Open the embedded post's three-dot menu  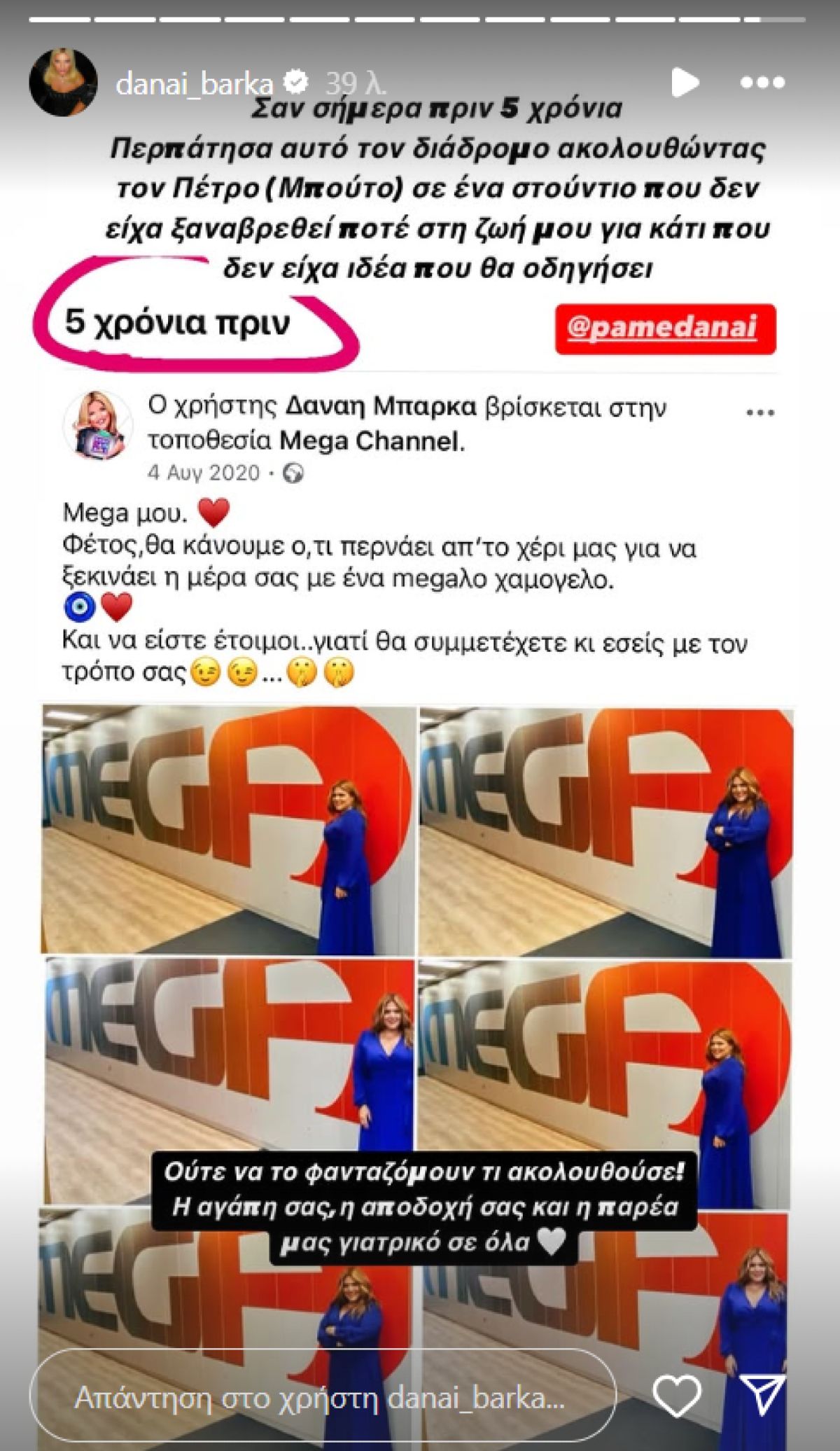click(759, 412)
